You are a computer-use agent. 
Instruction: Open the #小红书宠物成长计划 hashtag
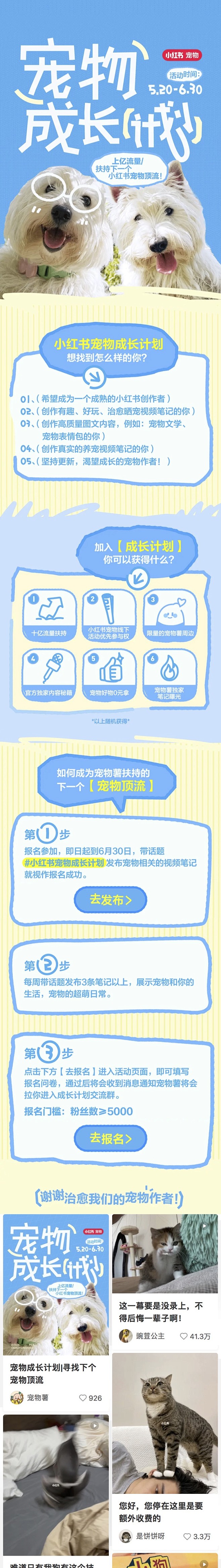63,863
